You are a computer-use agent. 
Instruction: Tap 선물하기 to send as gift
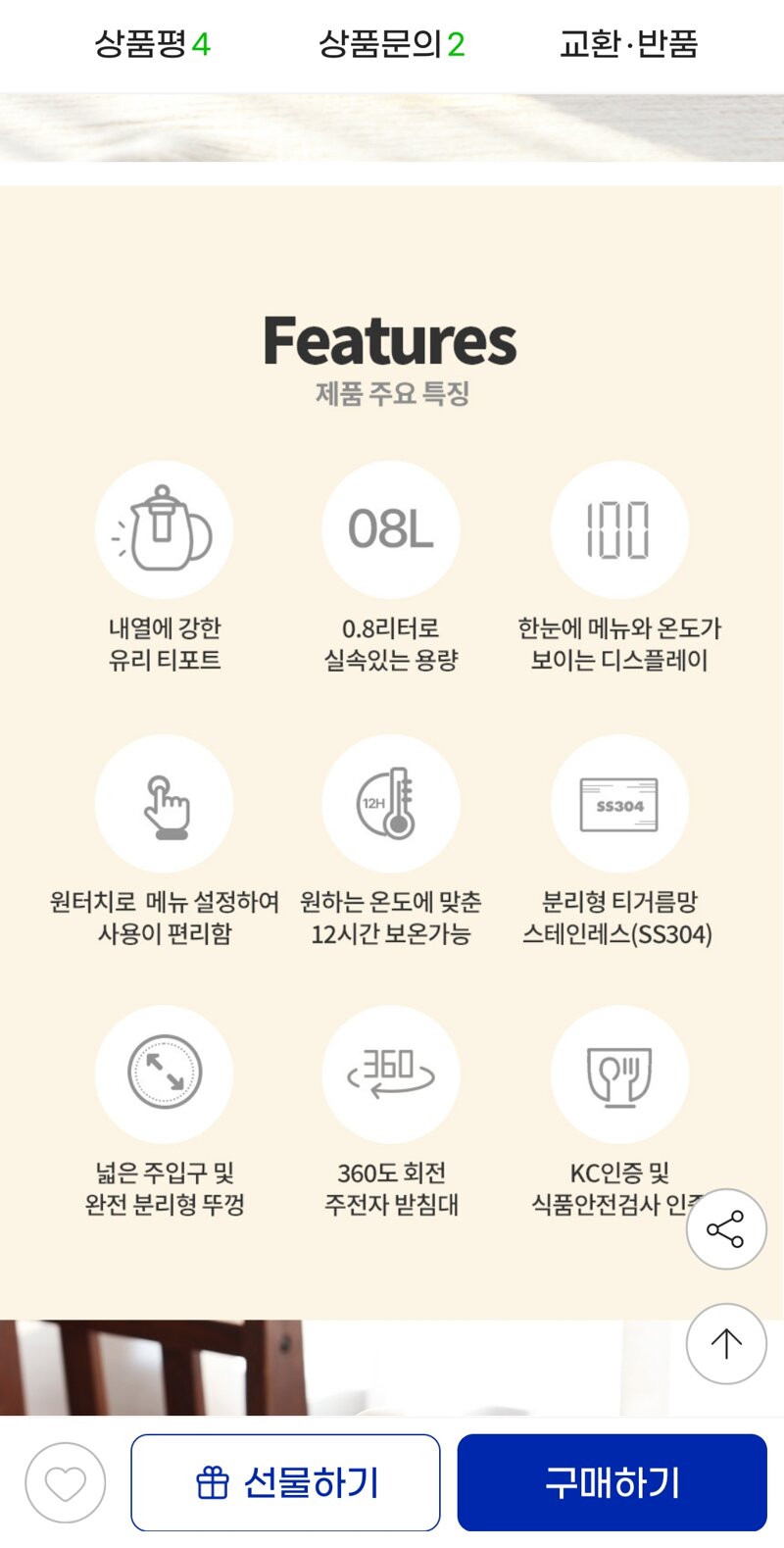tap(285, 1482)
